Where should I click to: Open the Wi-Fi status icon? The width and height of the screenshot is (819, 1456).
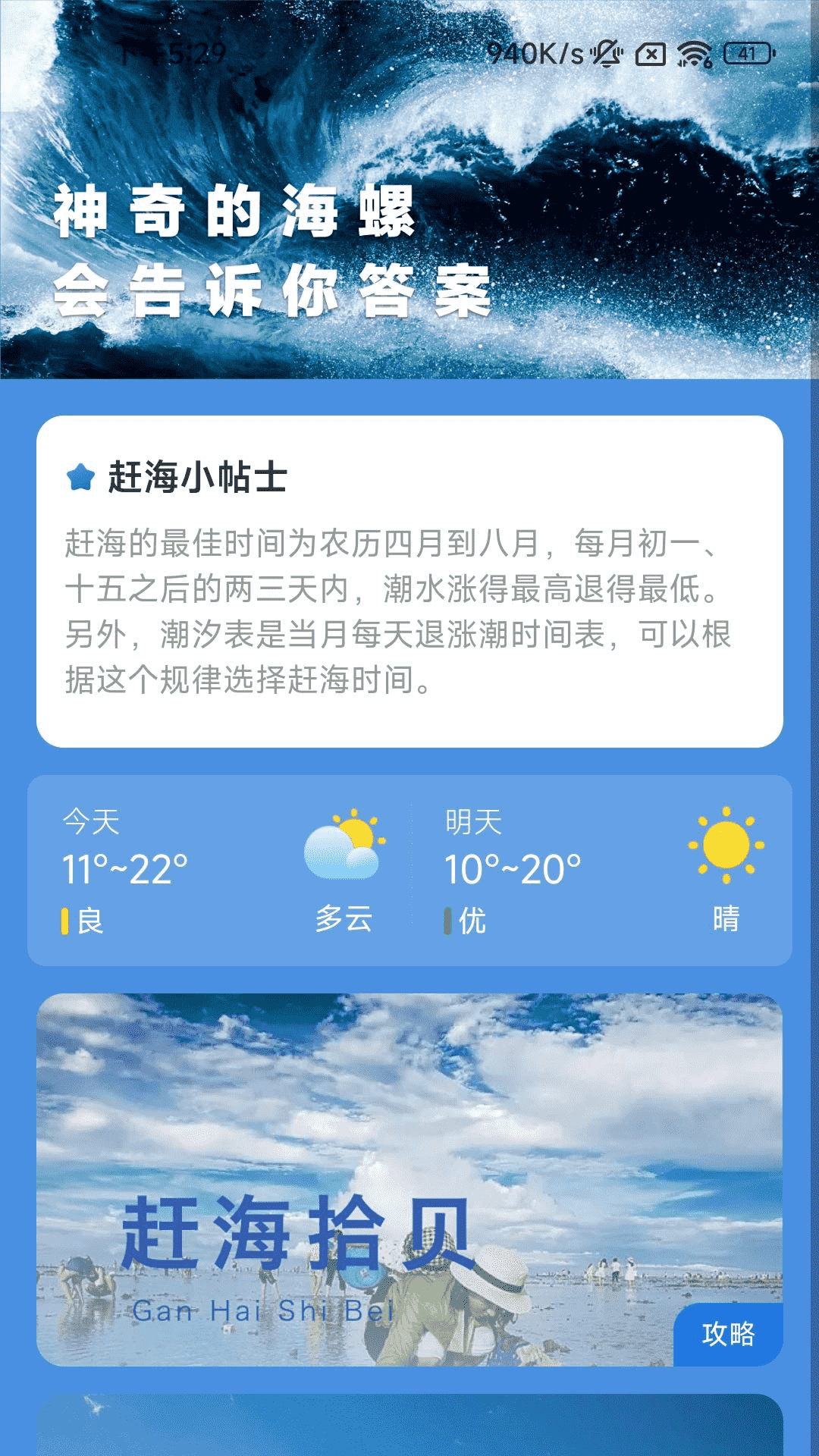(695, 53)
